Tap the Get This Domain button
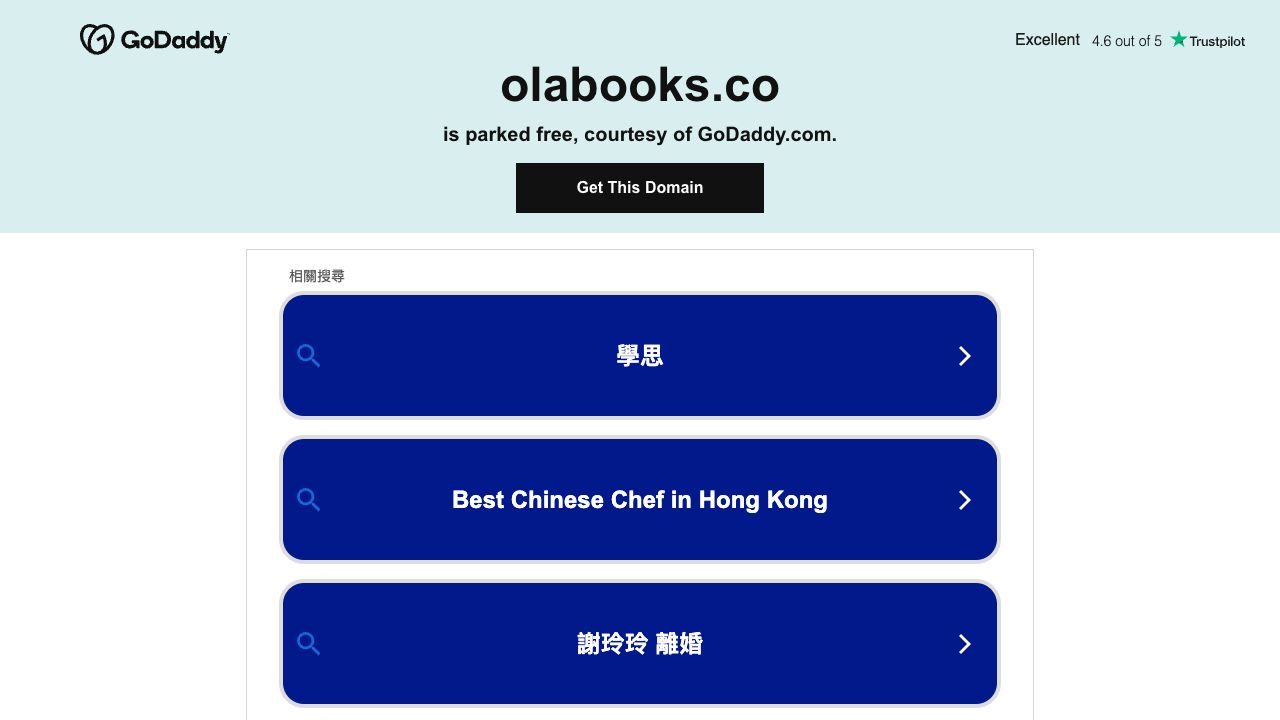 coord(640,188)
